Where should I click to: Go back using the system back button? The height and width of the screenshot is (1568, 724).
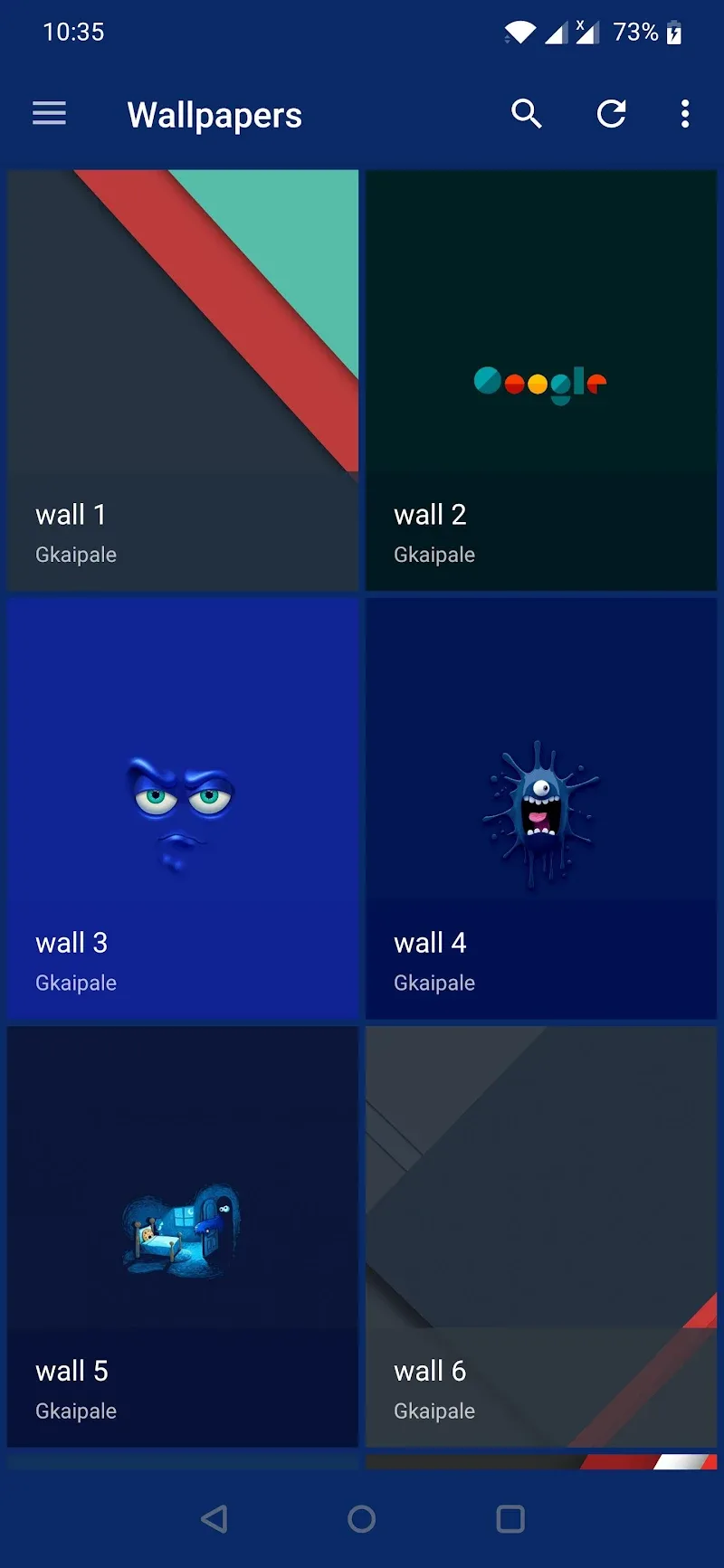[x=214, y=1518]
